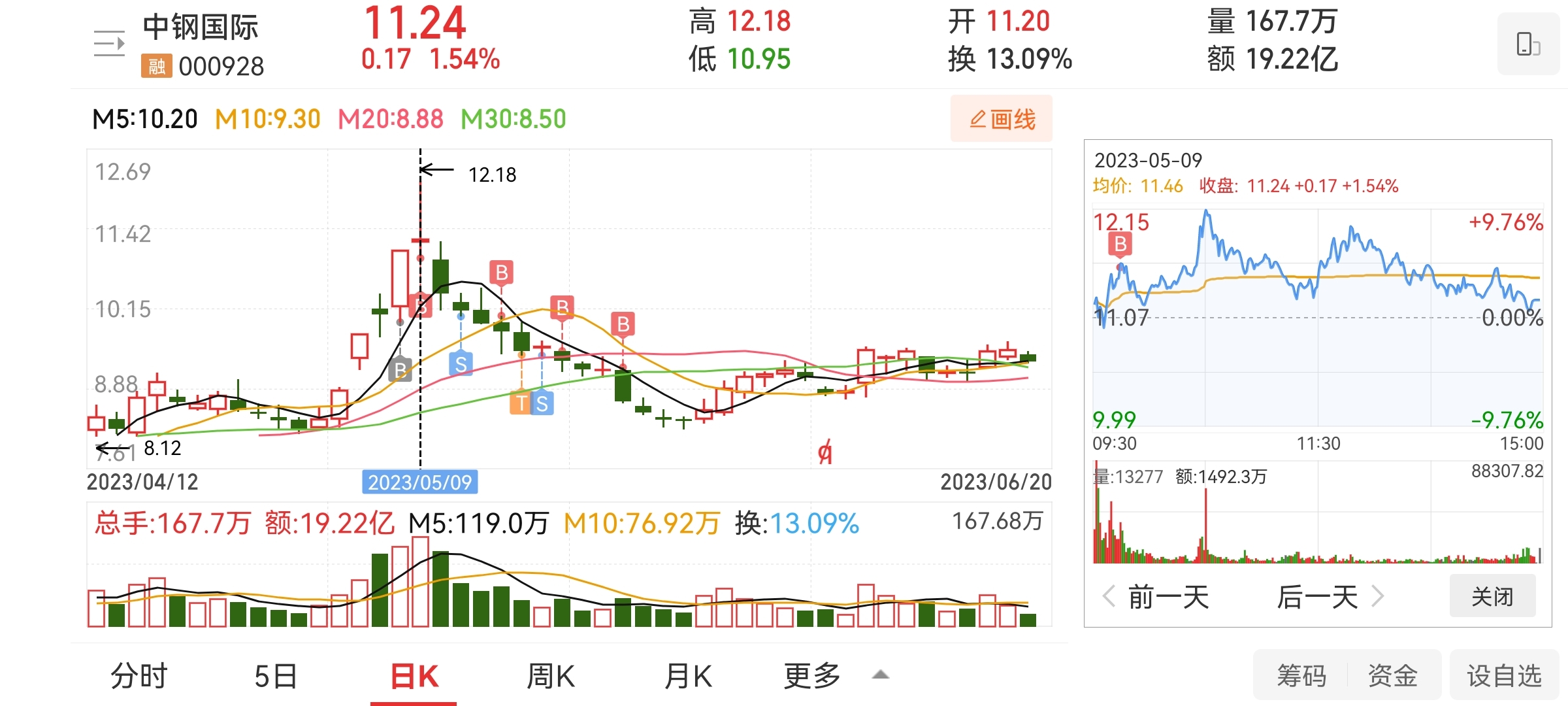Select the 日K tab
1568x706 pixels.
coord(414,675)
